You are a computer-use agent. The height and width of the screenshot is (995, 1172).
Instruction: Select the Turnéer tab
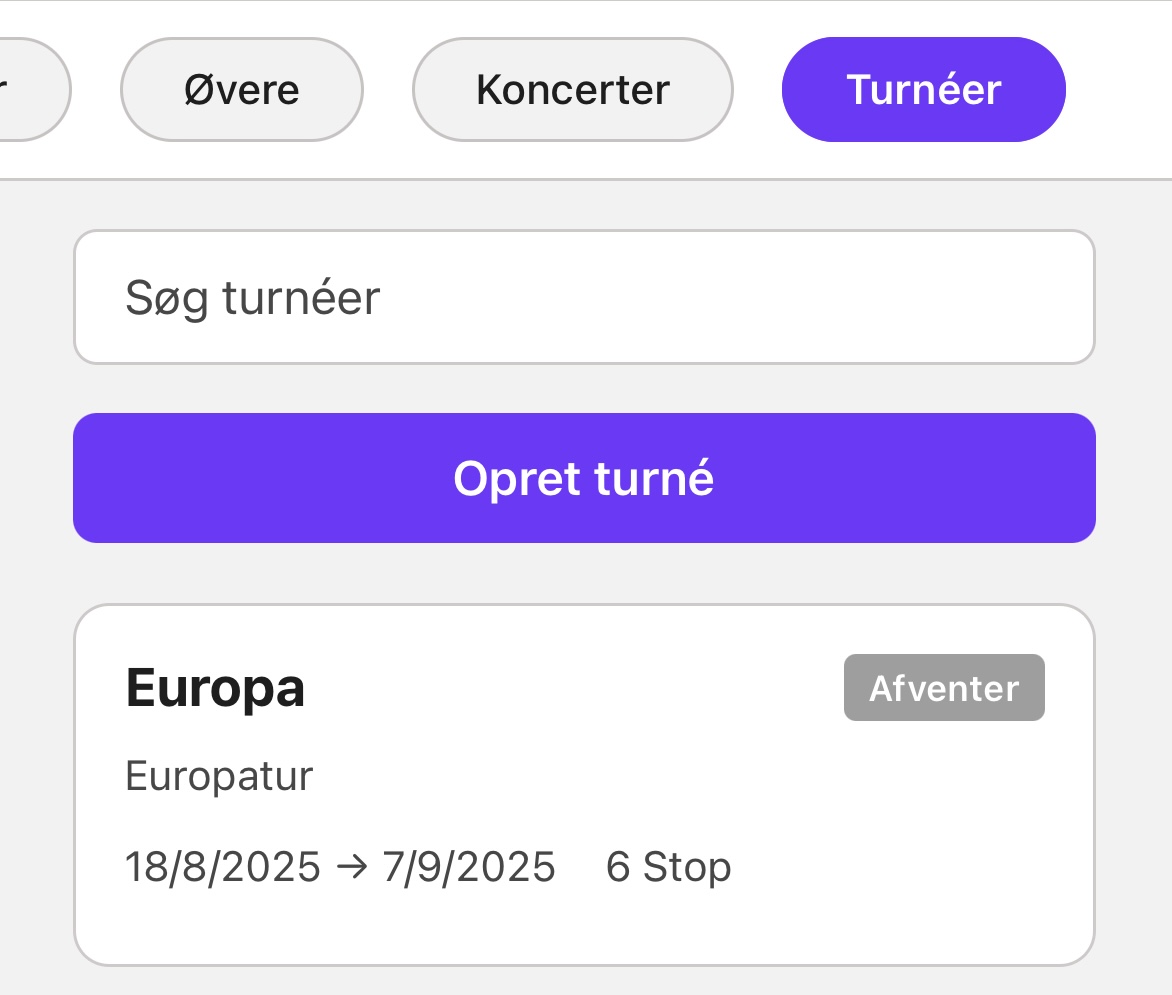coord(923,90)
